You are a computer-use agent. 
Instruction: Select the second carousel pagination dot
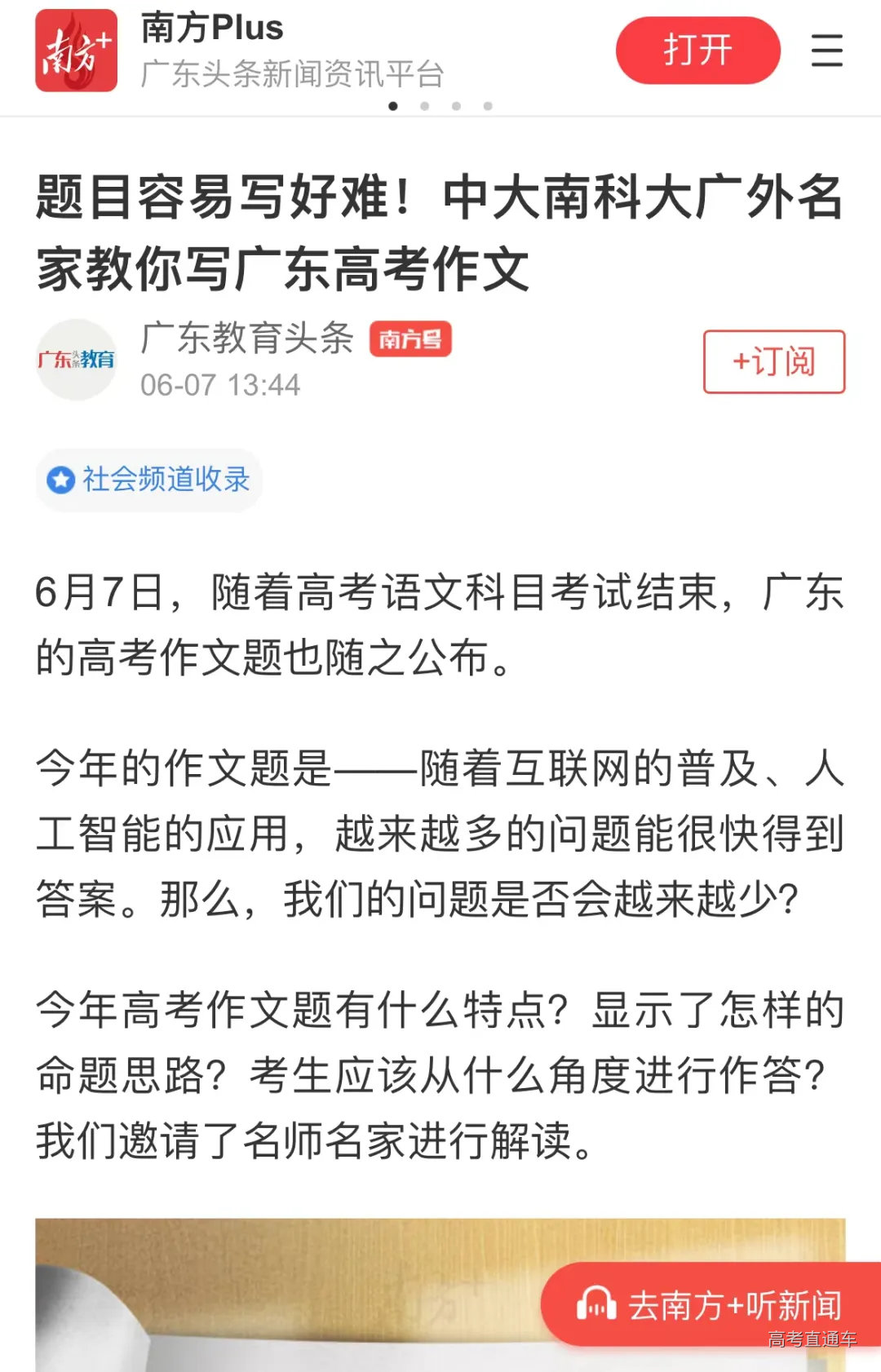click(425, 105)
